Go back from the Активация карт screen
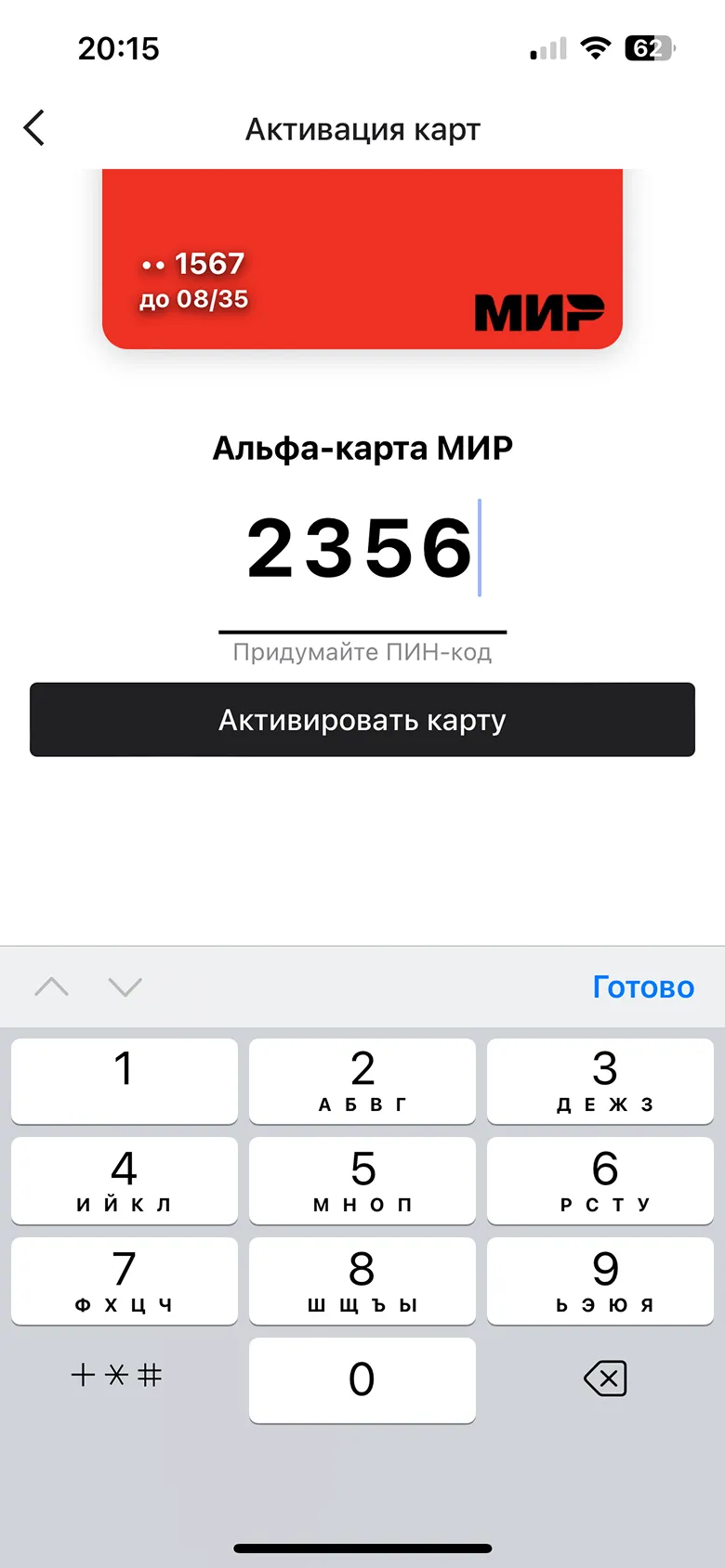 point(34,128)
